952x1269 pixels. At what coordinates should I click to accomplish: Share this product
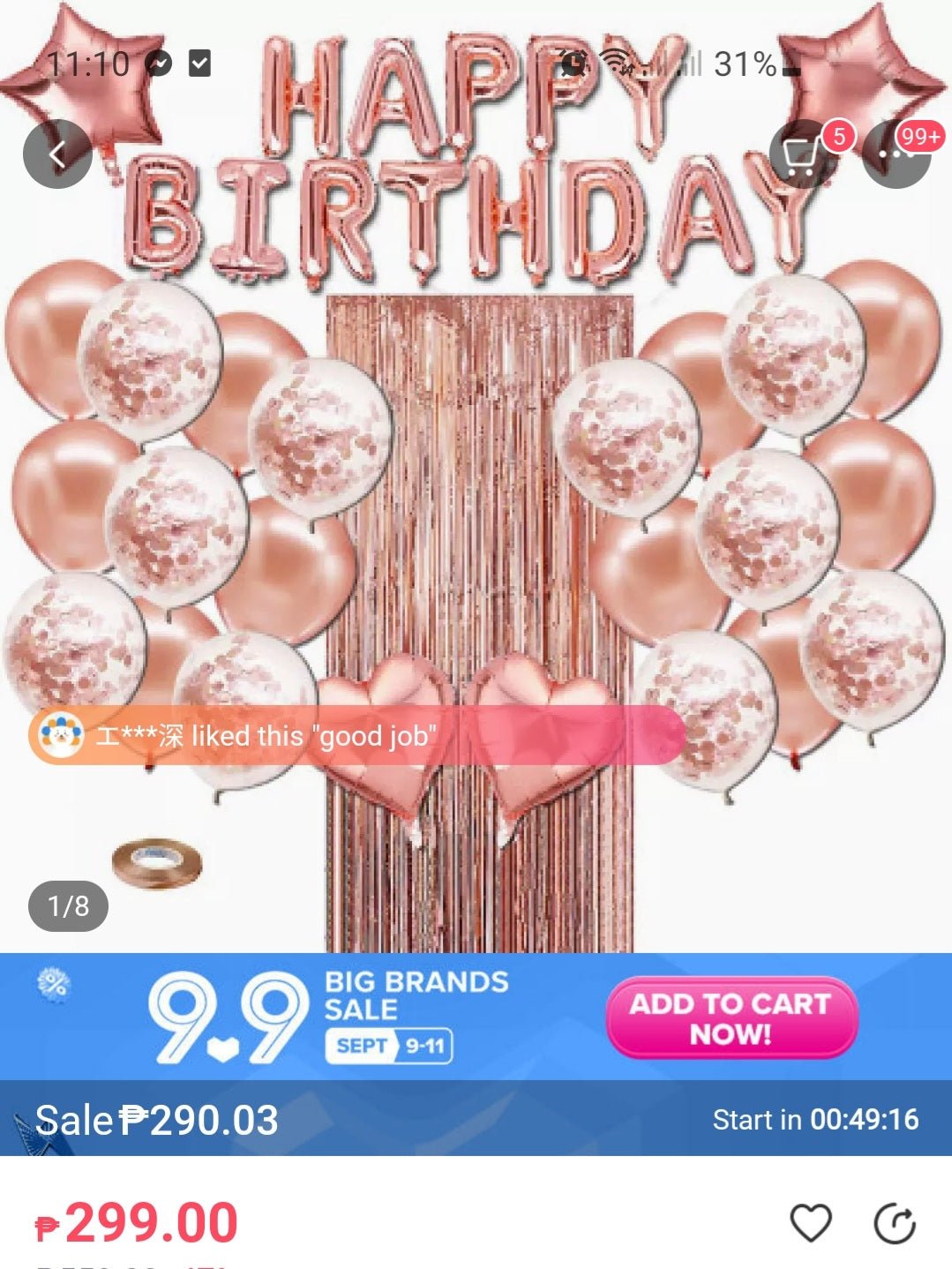[894, 1224]
